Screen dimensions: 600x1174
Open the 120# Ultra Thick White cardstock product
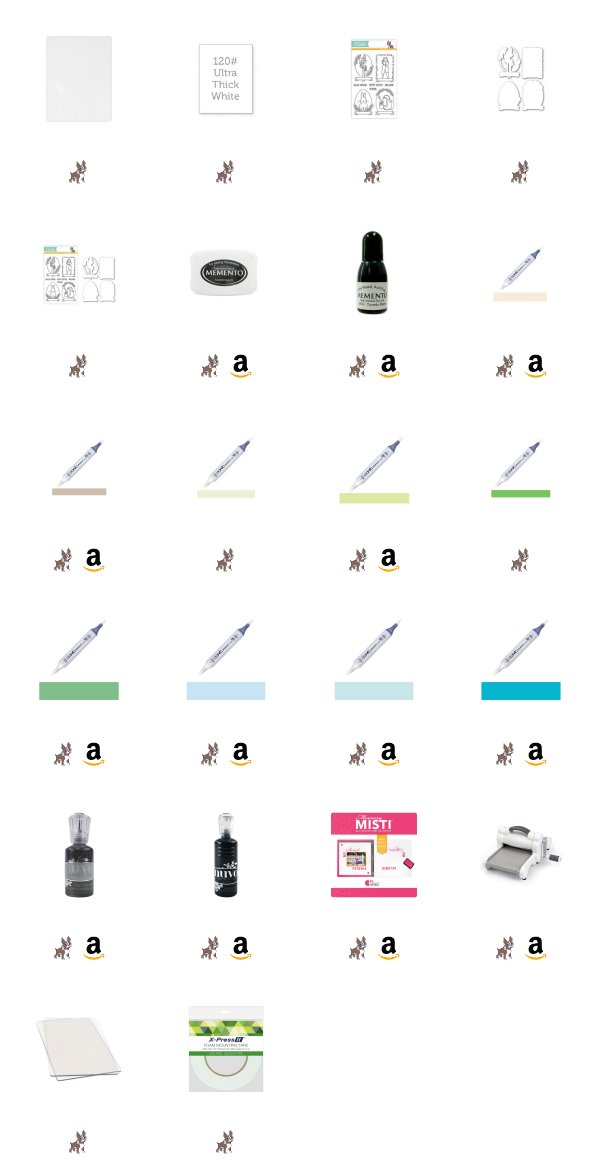pos(225,79)
